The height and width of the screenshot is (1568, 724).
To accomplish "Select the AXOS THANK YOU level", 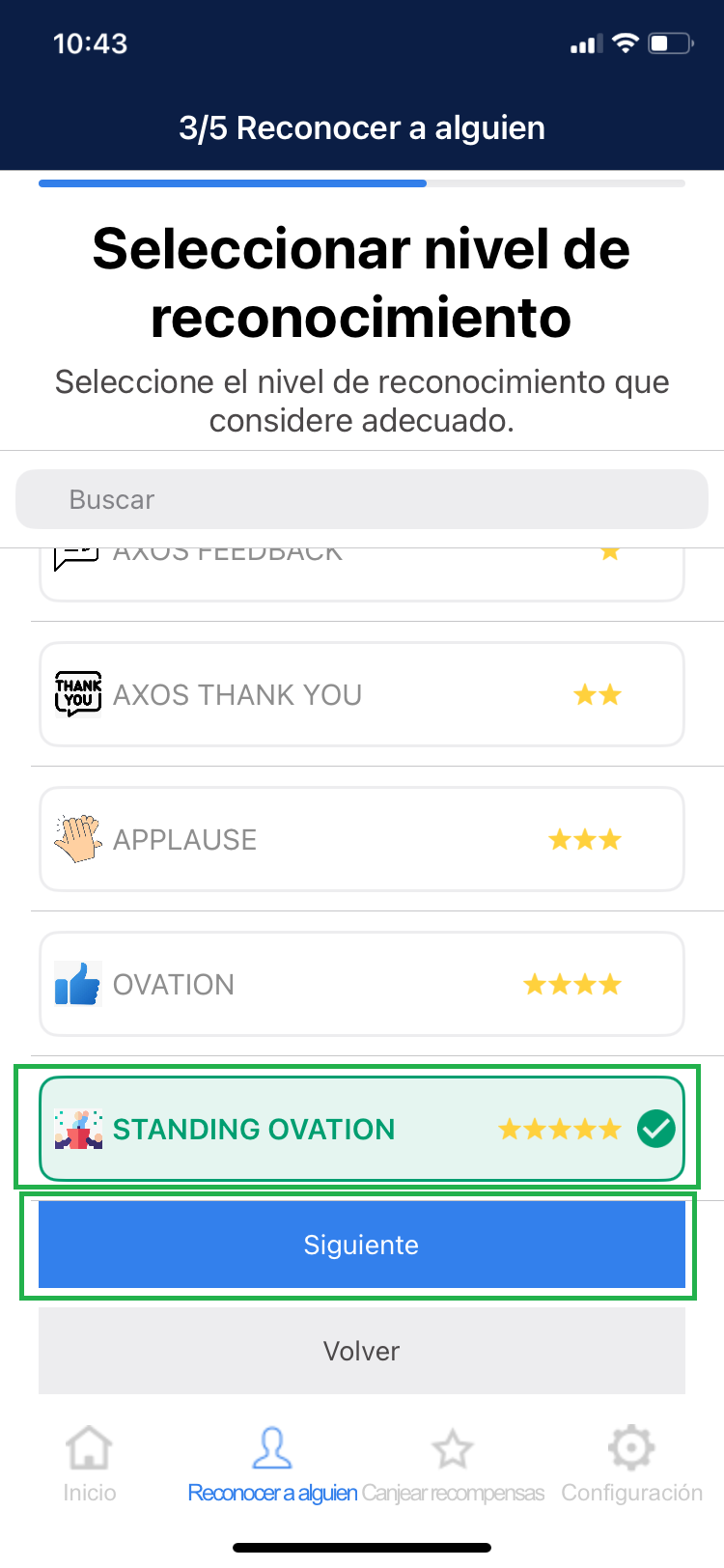I will pyautogui.click(x=362, y=694).
